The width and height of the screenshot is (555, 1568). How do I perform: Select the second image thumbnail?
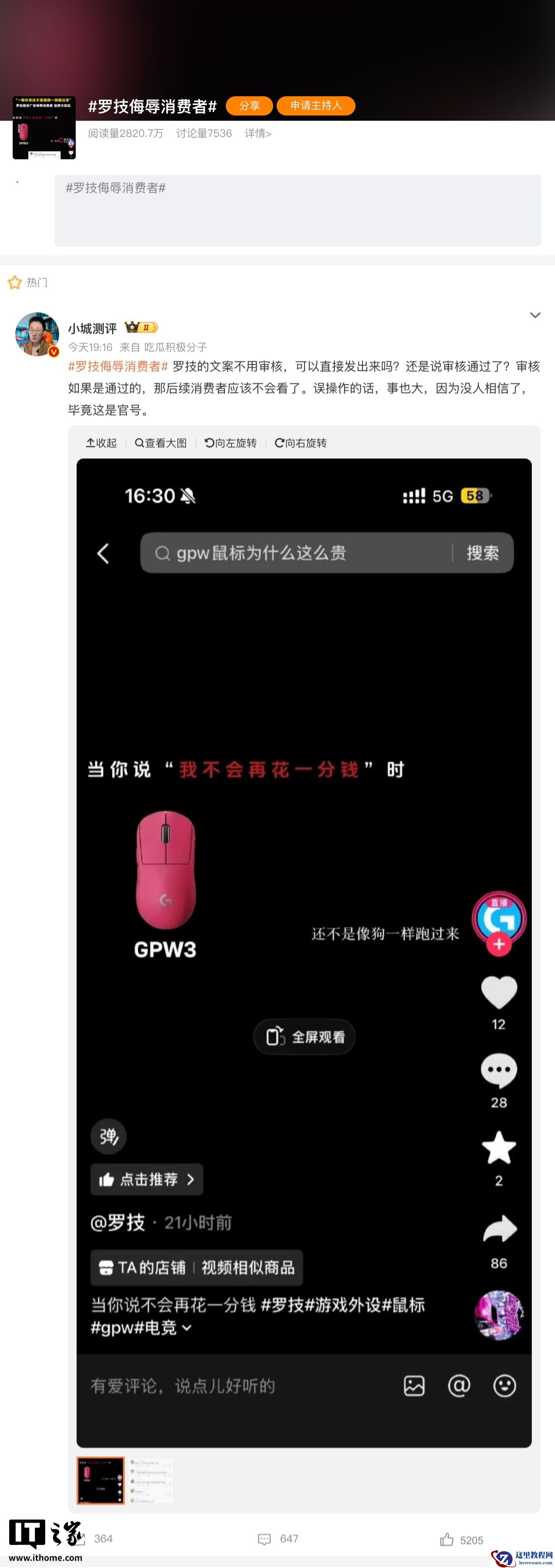(x=149, y=1481)
